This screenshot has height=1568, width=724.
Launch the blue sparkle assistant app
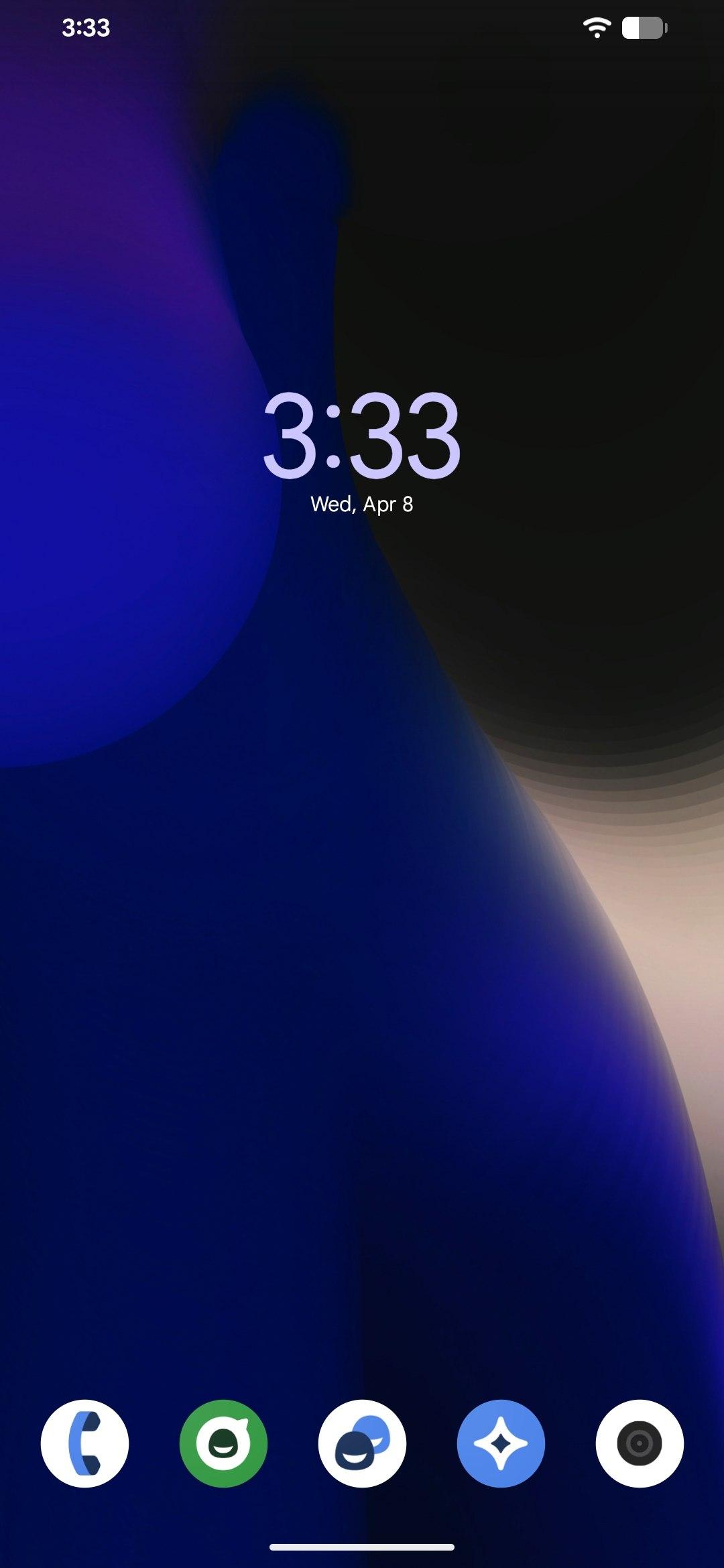[x=501, y=1443]
